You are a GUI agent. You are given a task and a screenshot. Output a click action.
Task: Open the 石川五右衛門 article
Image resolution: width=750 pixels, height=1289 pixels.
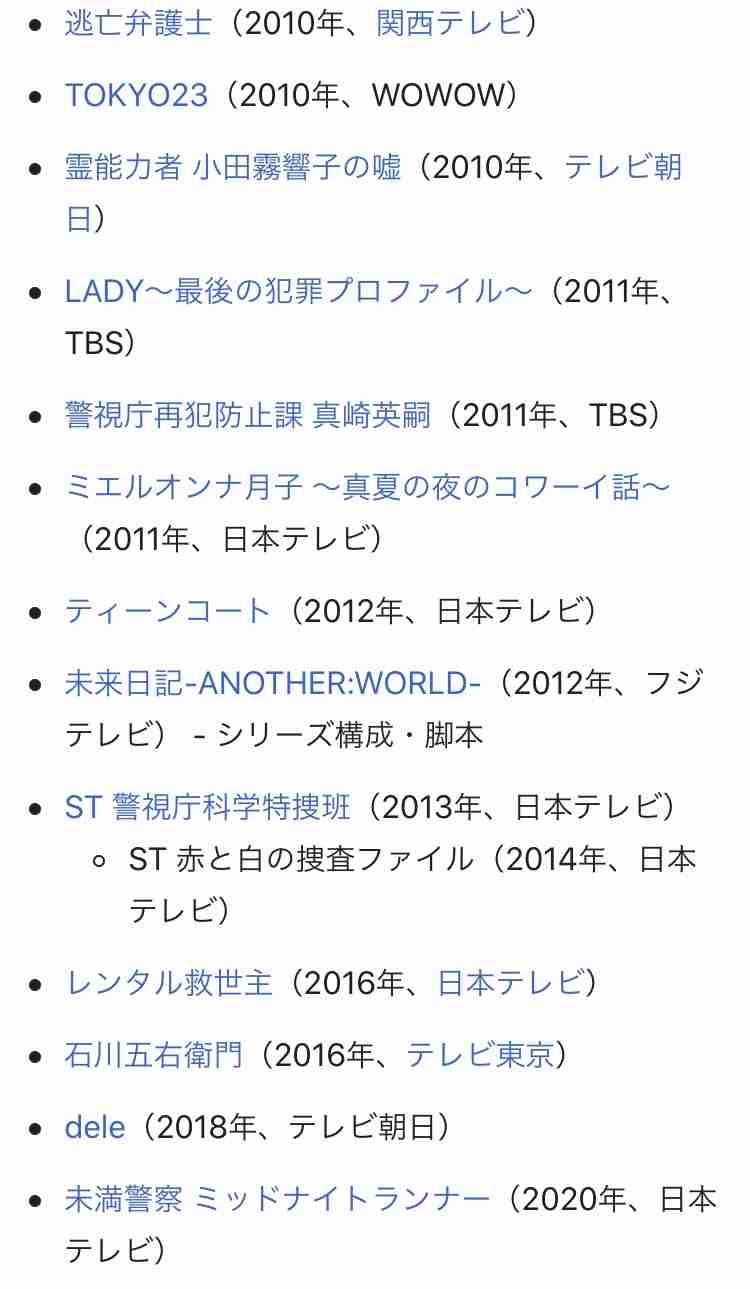(x=153, y=1055)
